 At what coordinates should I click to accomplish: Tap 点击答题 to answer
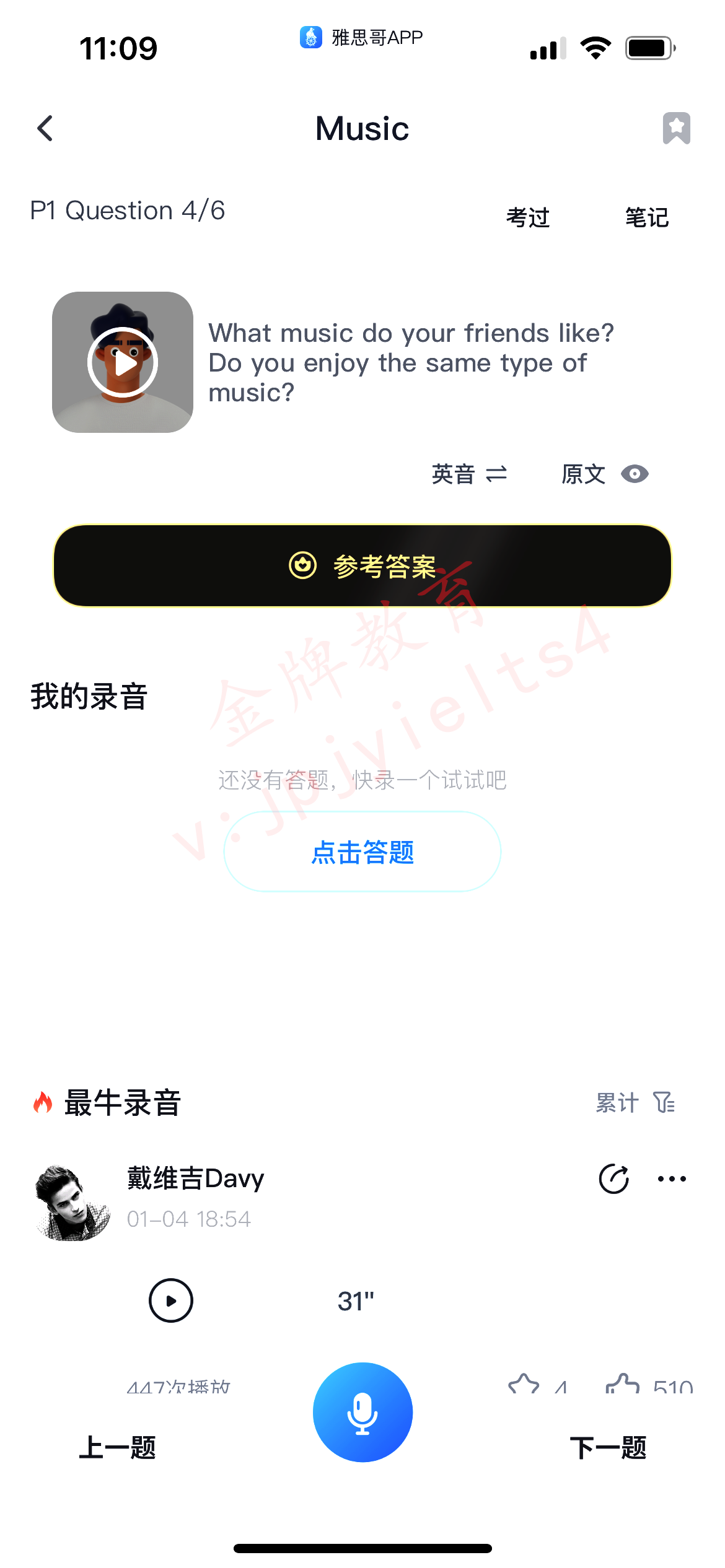click(362, 852)
